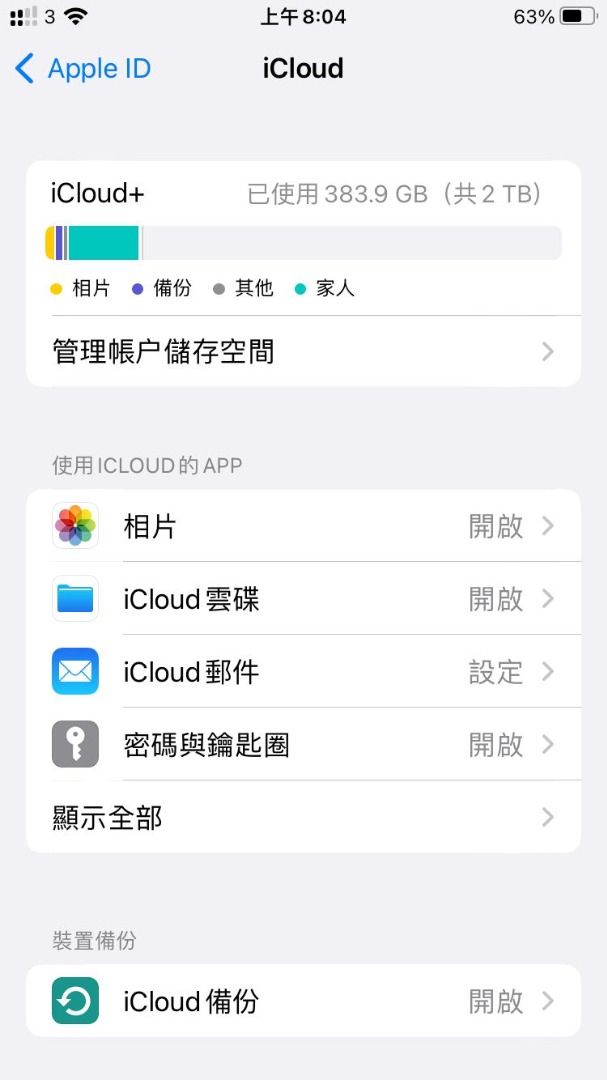Open iCloud 雲碟 settings
Viewport: 607px width, 1080px height.
coord(303,599)
